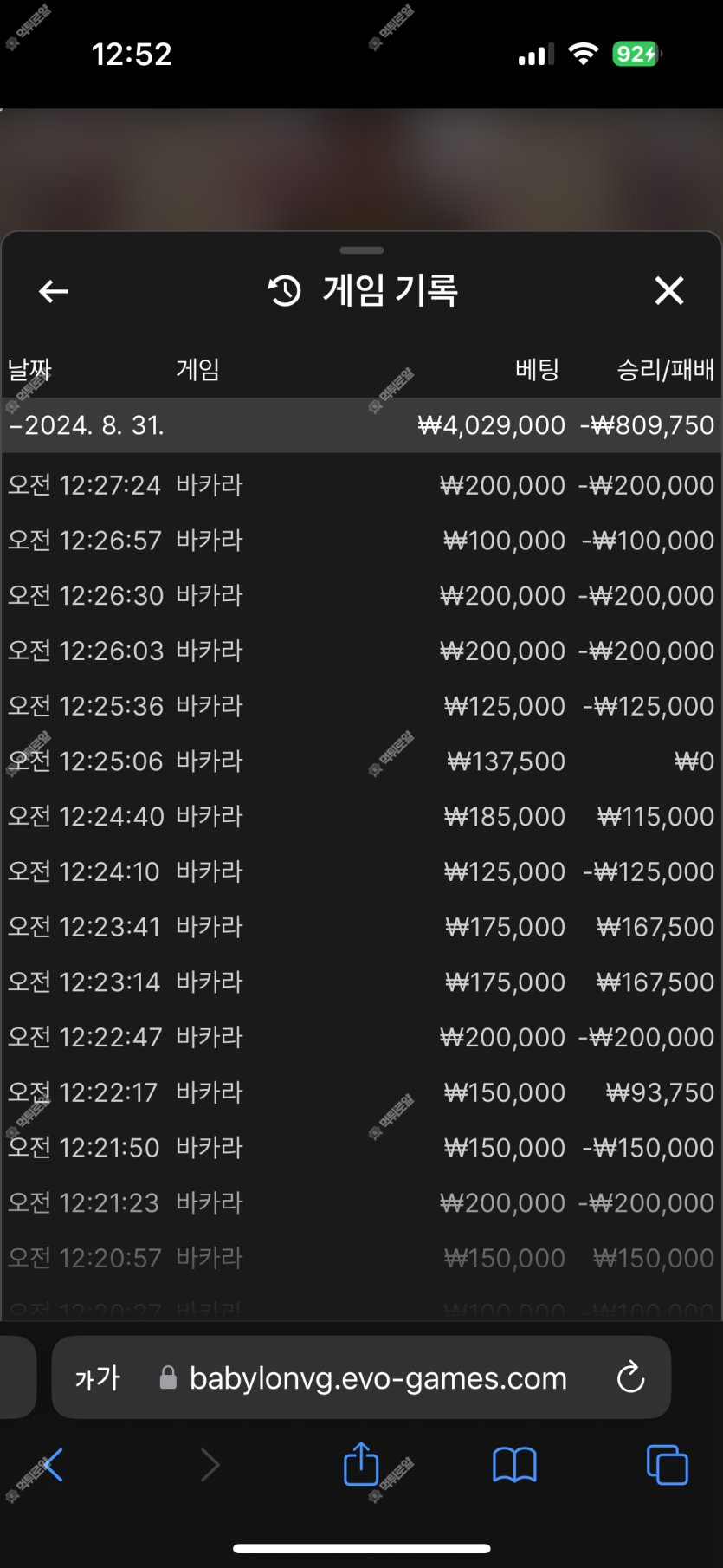
Task: Open the 12:26:57 baccarat record
Action: tap(361, 541)
